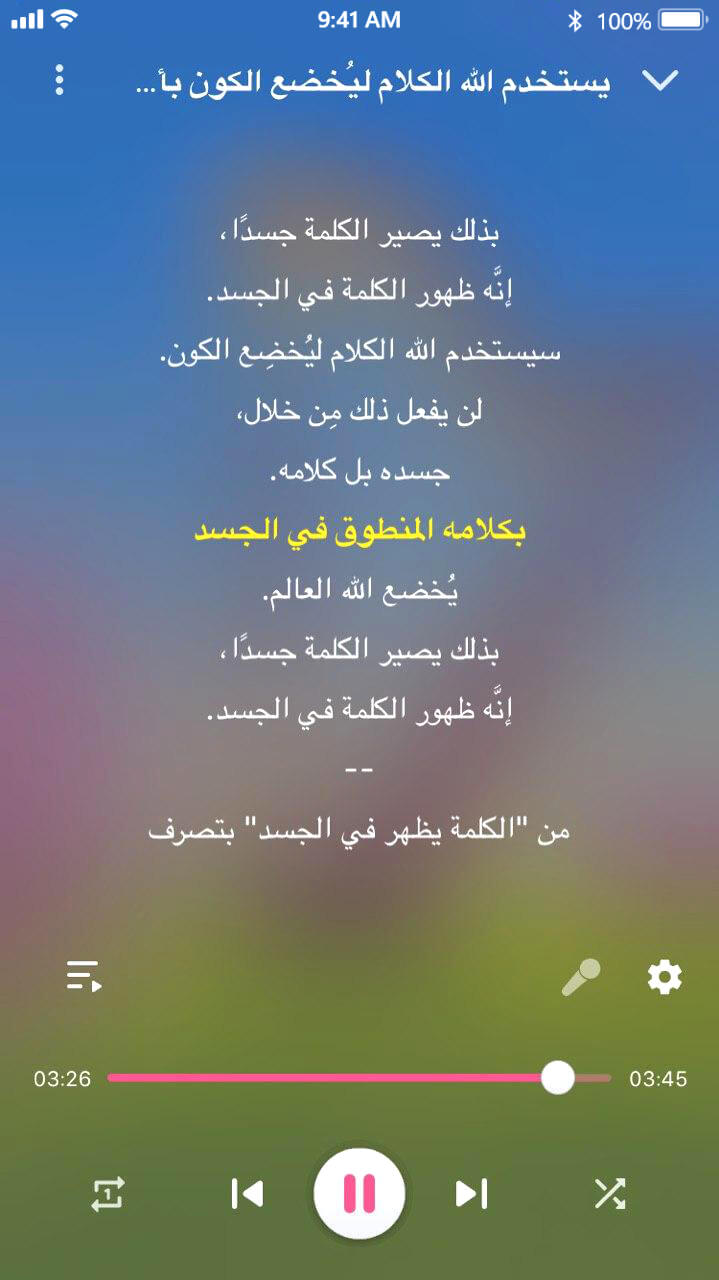Tap the playback progress slider
The width and height of the screenshot is (719, 1280).
click(358, 1078)
